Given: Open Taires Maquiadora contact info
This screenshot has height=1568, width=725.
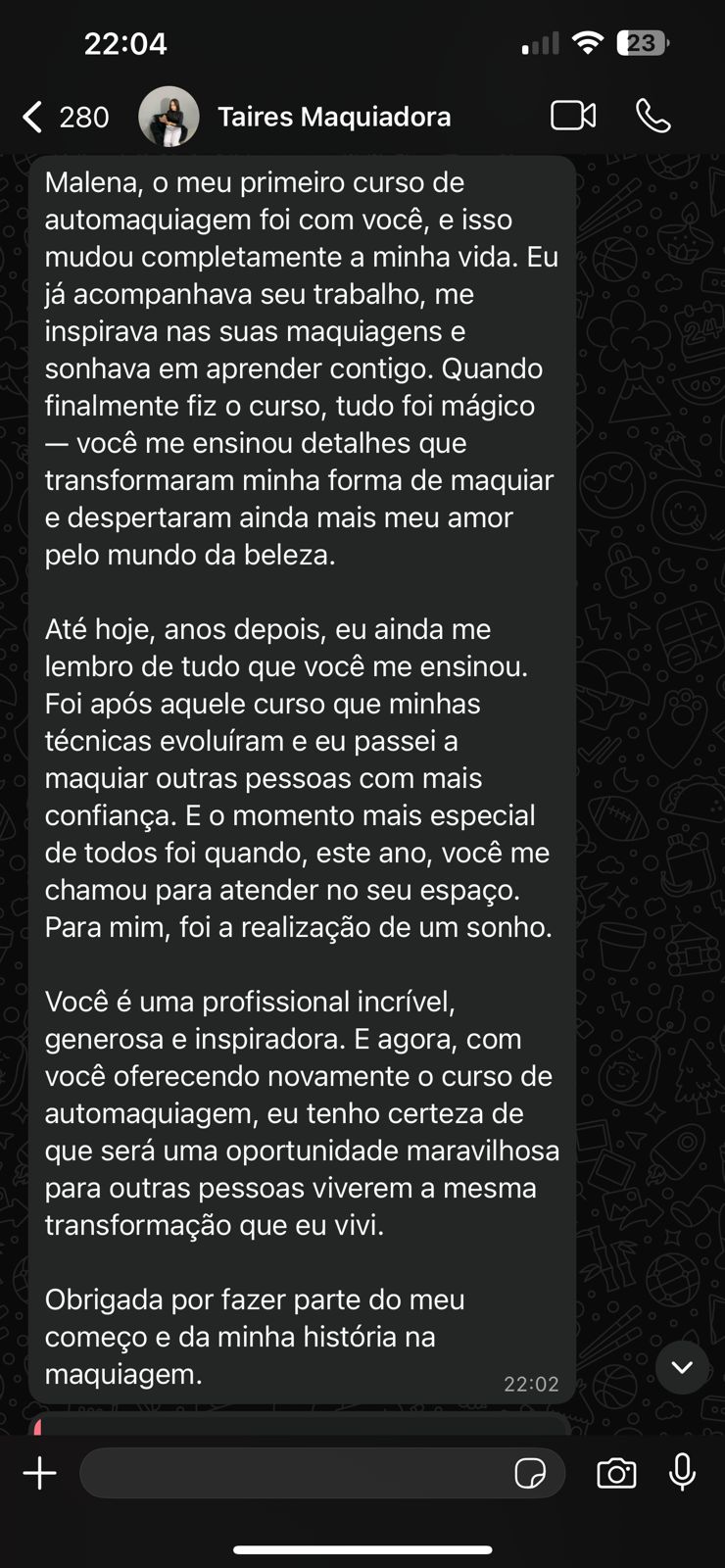Looking at the screenshot, I should click(x=333, y=117).
